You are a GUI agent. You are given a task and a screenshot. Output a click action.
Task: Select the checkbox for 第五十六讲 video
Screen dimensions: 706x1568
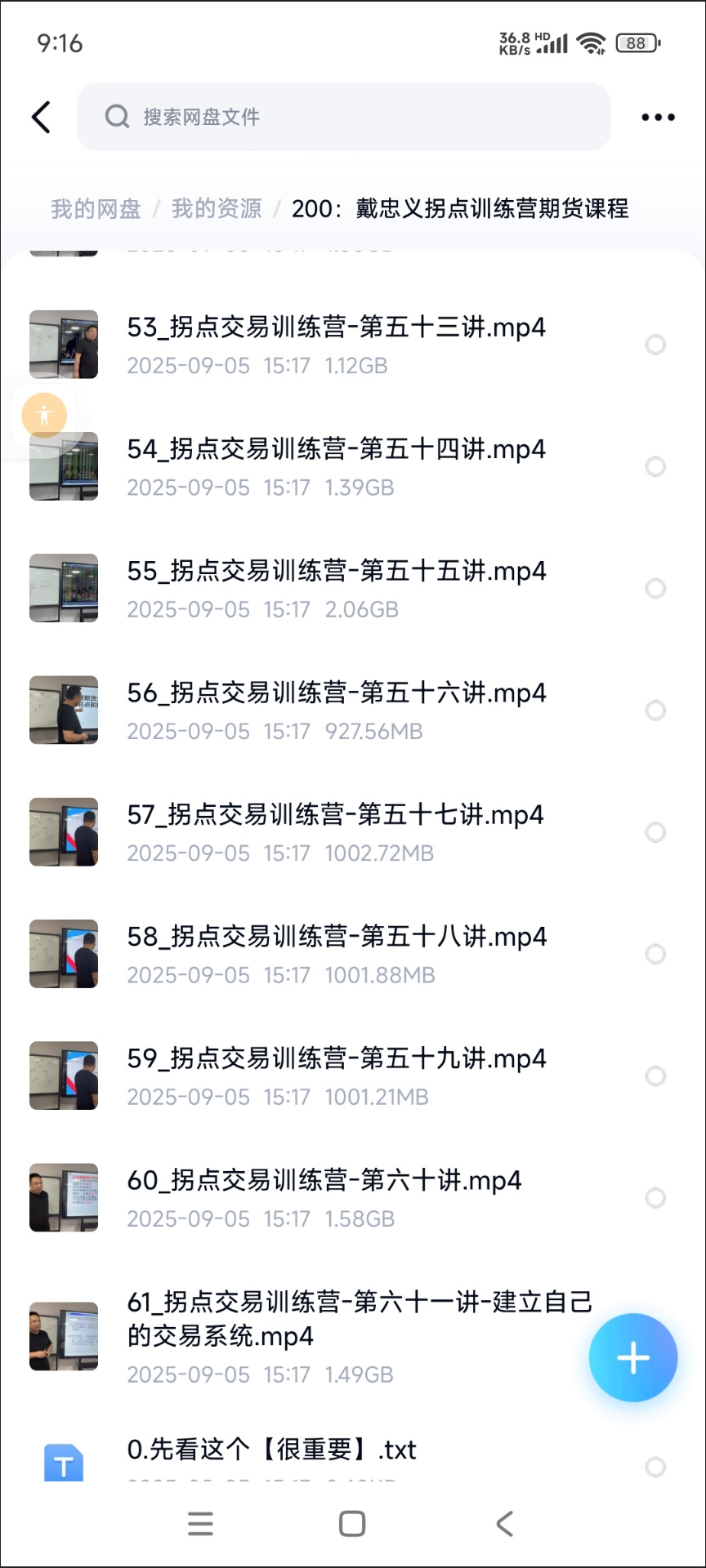point(655,710)
